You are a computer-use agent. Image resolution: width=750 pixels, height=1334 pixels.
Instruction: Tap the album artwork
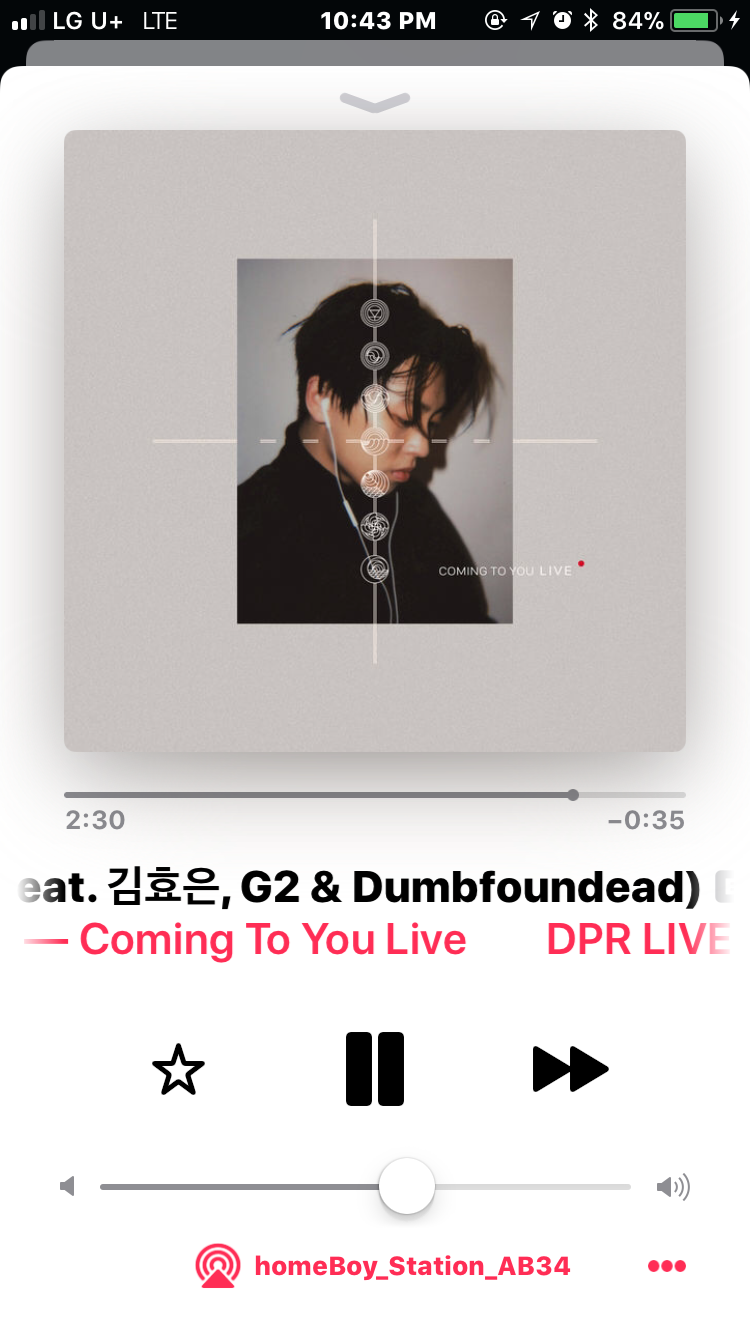(x=375, y=440)
